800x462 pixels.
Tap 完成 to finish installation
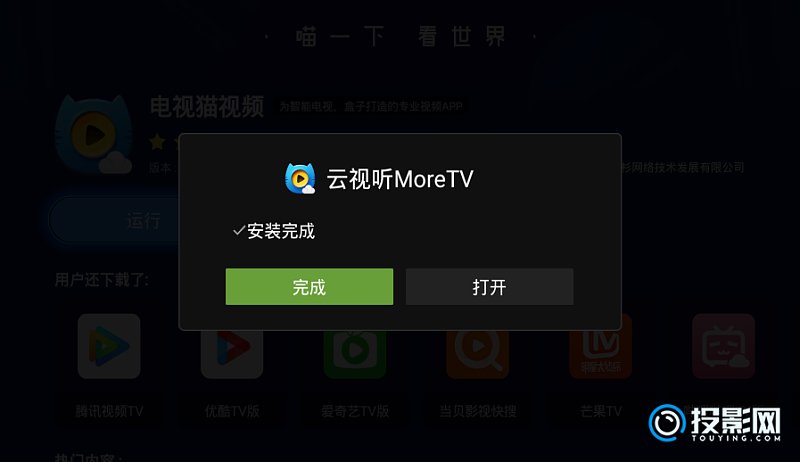pos(309,287)
